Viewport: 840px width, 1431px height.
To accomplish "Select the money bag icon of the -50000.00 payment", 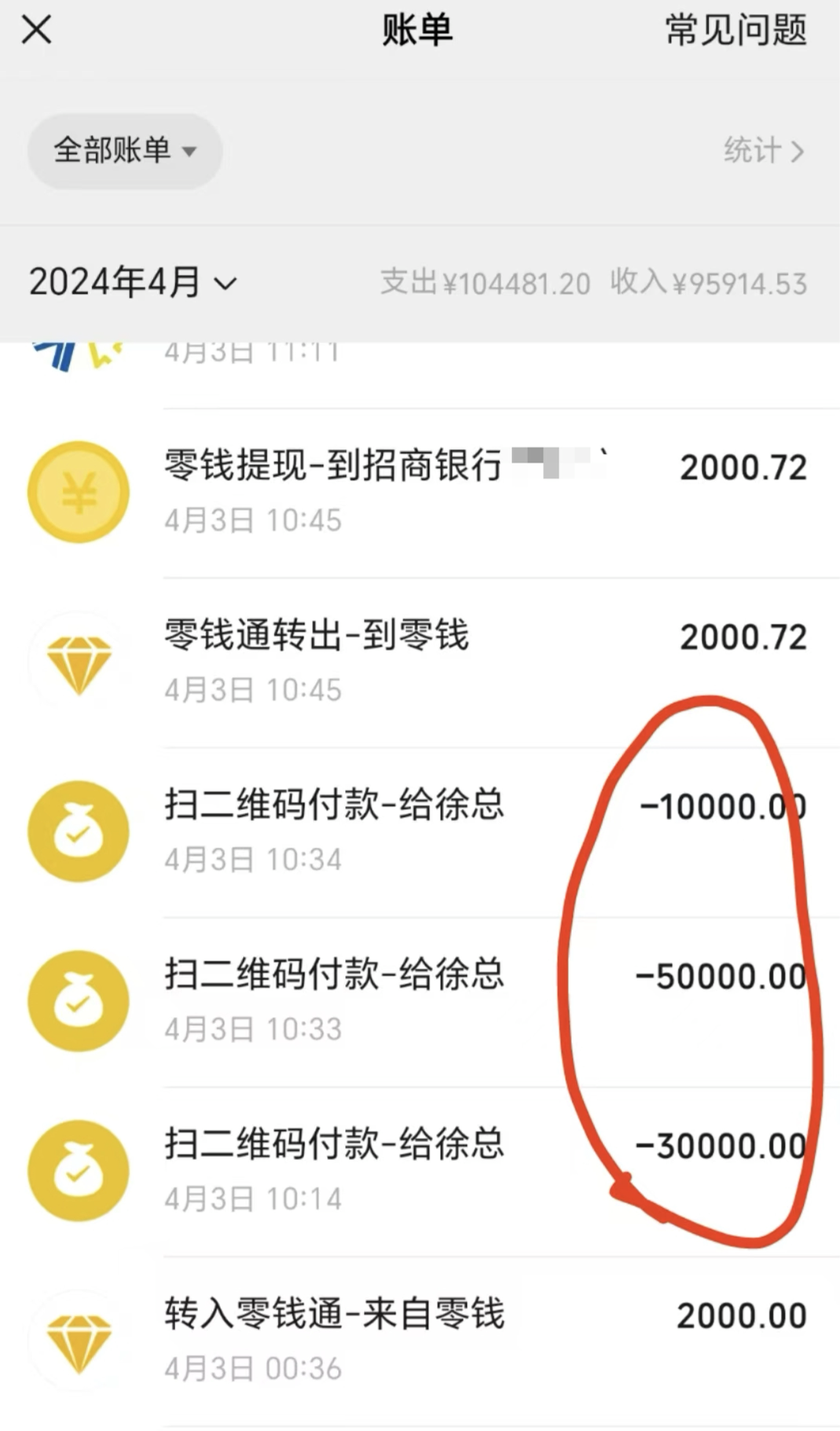I will click(x=78, y=1000).
